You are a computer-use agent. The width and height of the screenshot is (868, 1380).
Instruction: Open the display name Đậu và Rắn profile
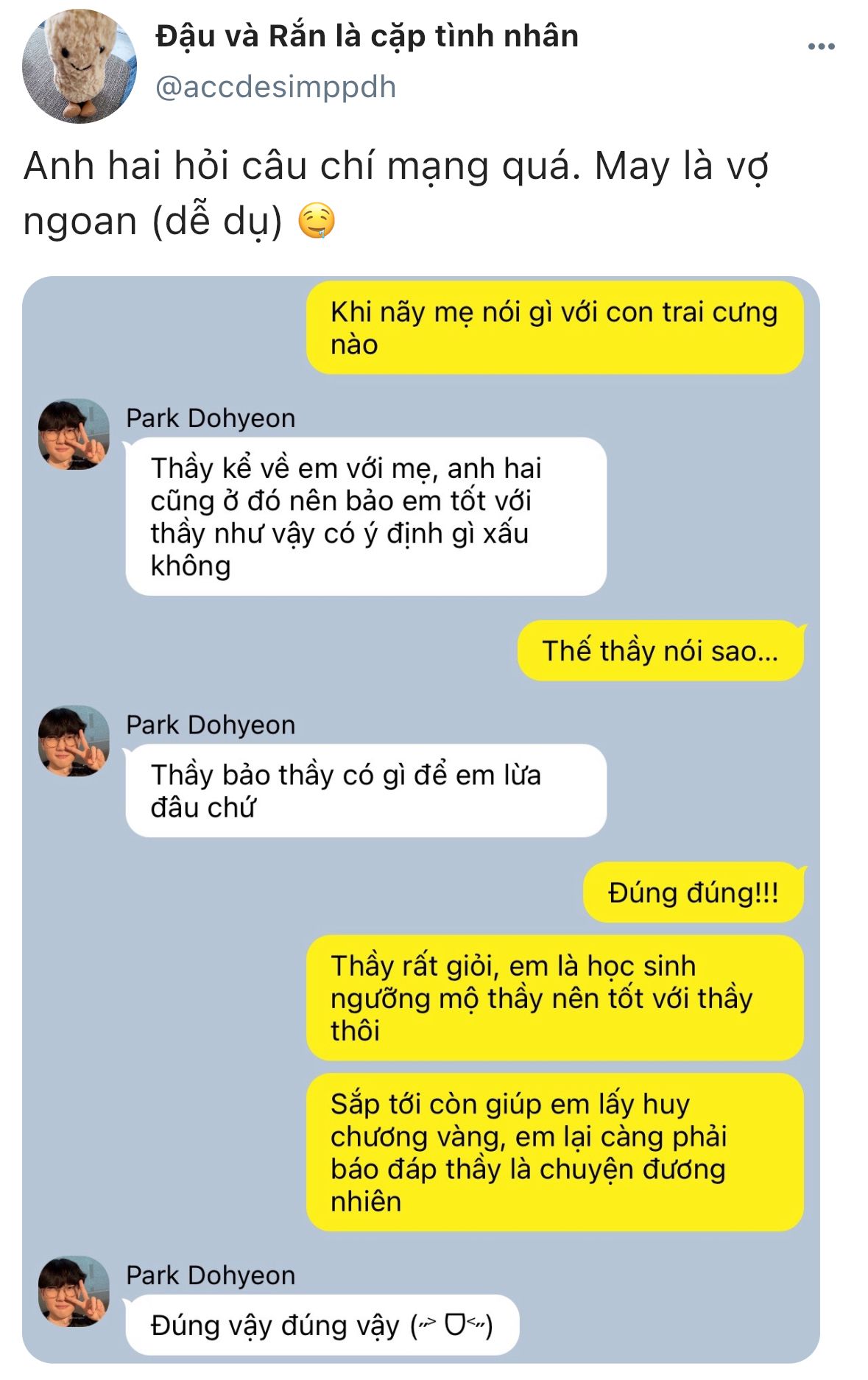pos(367,36)
